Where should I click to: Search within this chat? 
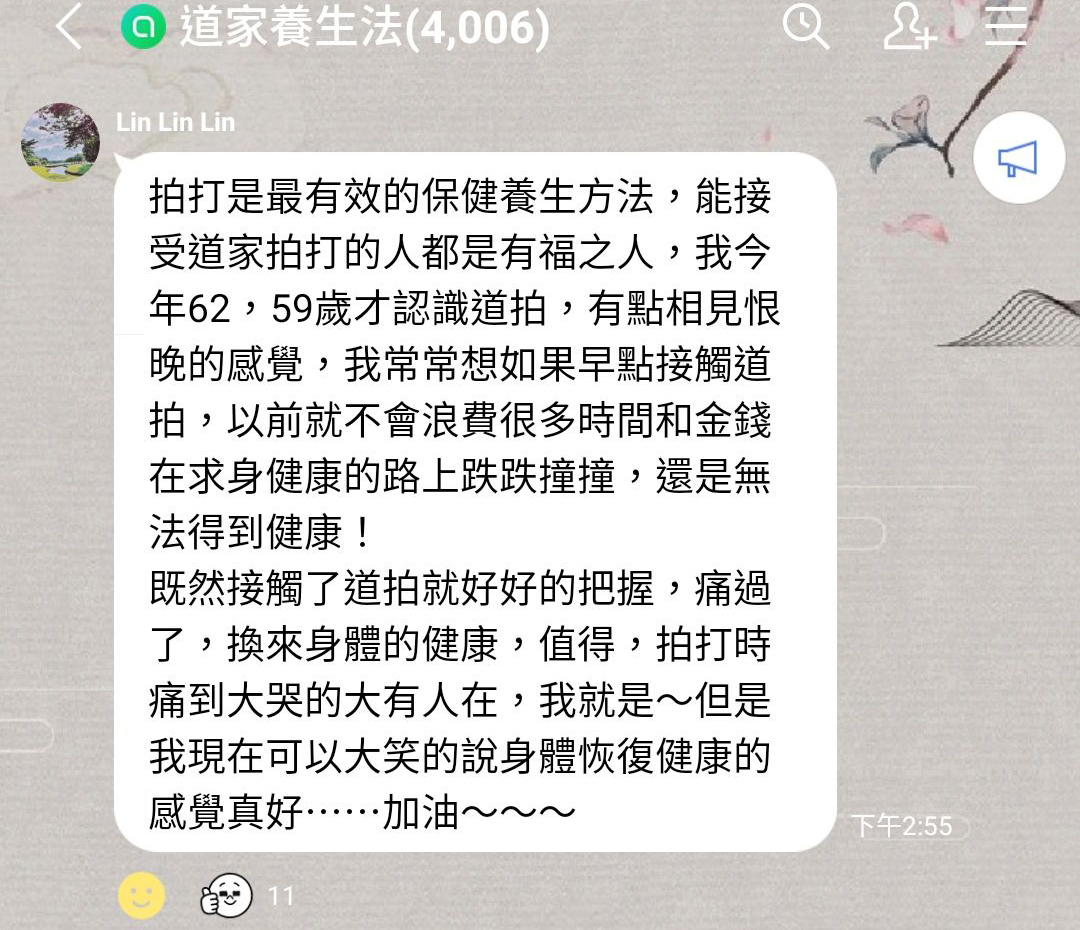click(x=805, y=26)
